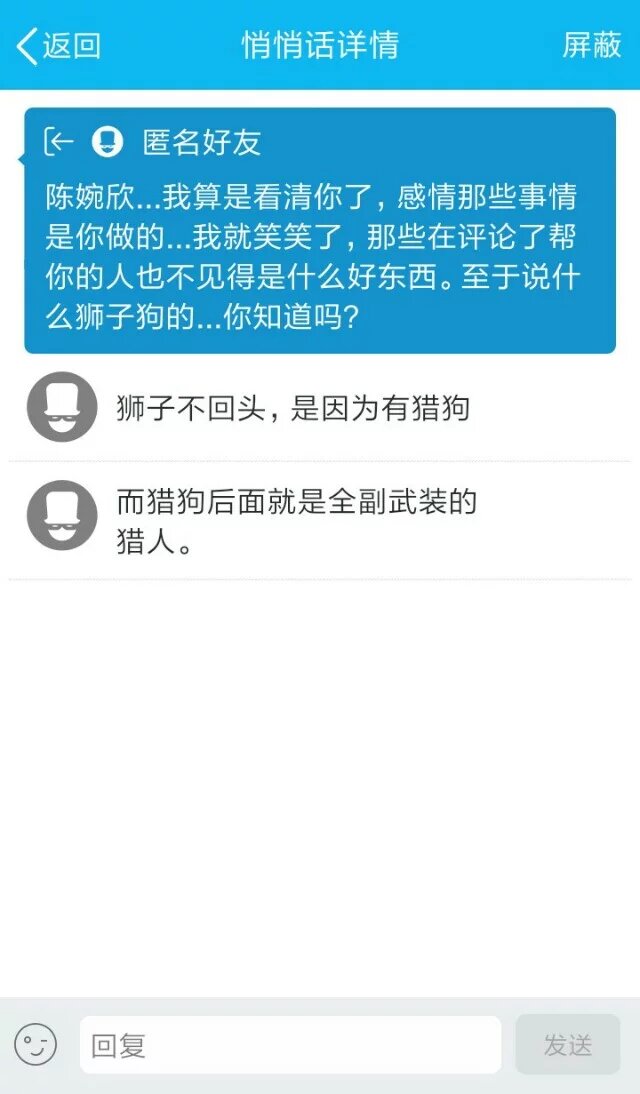This screenshot has width=640, height=1094.
Task: Open the emoji picker smiley icon
Action: [x=36, y=1045]
